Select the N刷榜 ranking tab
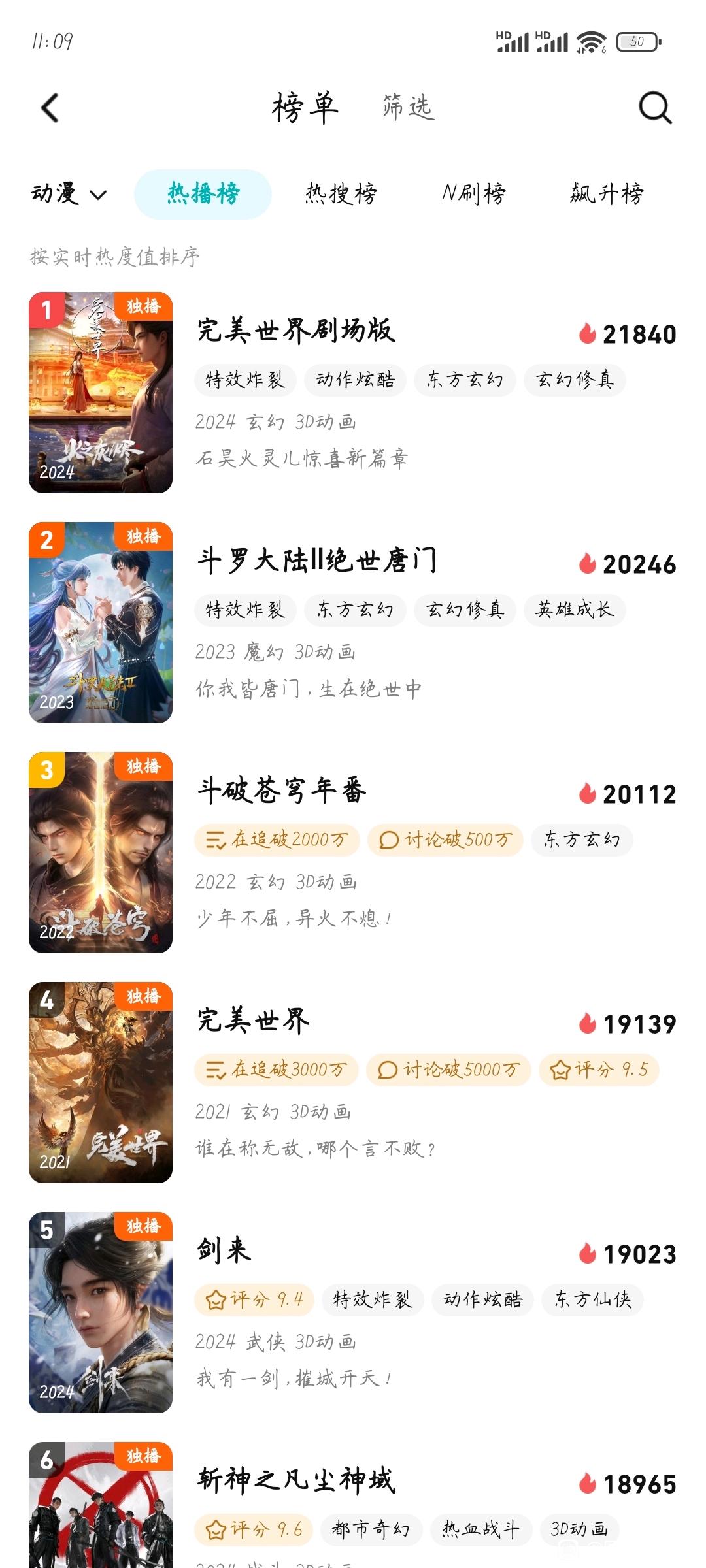This screenshot has width=706, height=1568. click(473, 194)
